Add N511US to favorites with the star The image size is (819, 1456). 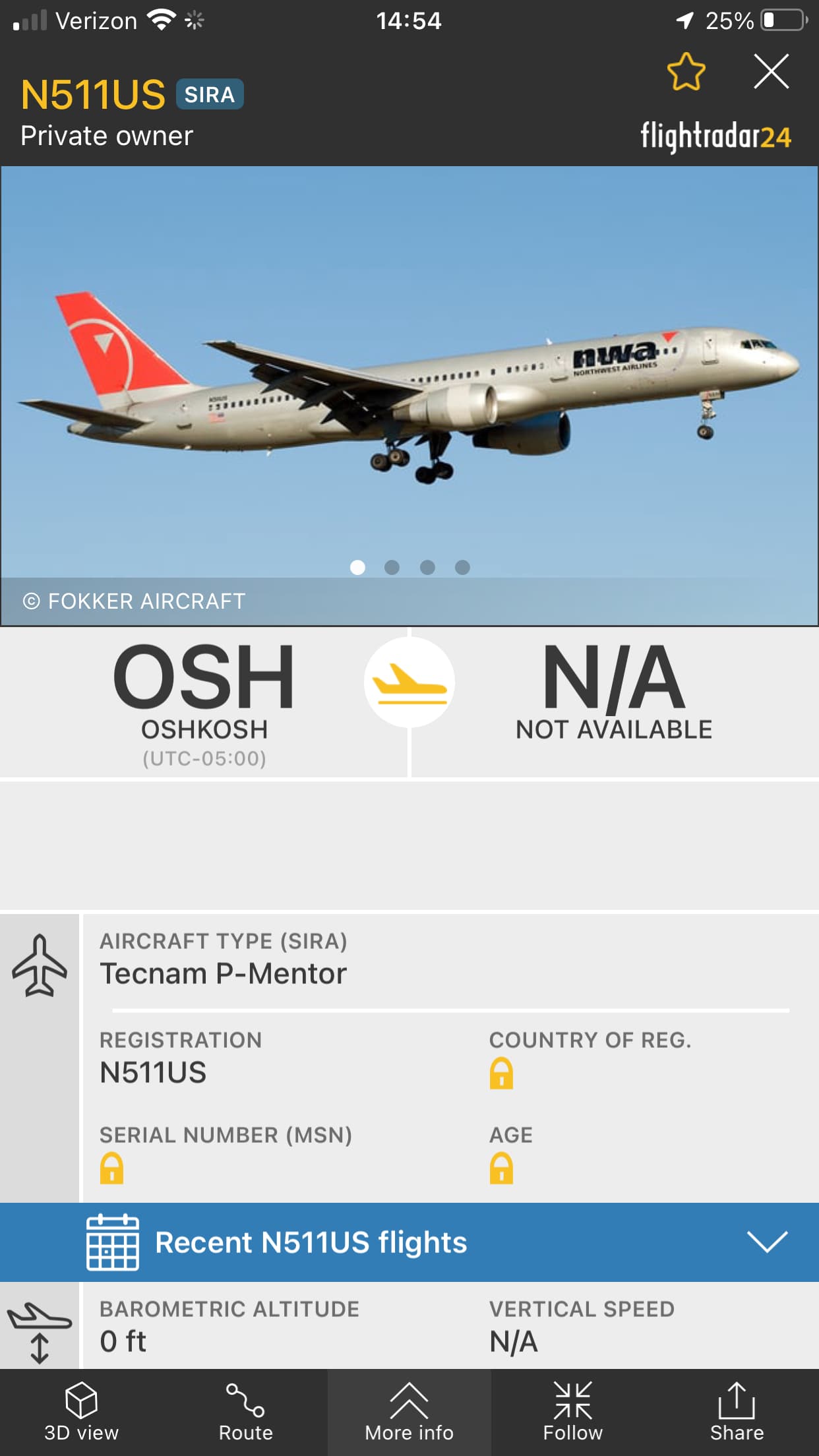click(x=686, y=71)
